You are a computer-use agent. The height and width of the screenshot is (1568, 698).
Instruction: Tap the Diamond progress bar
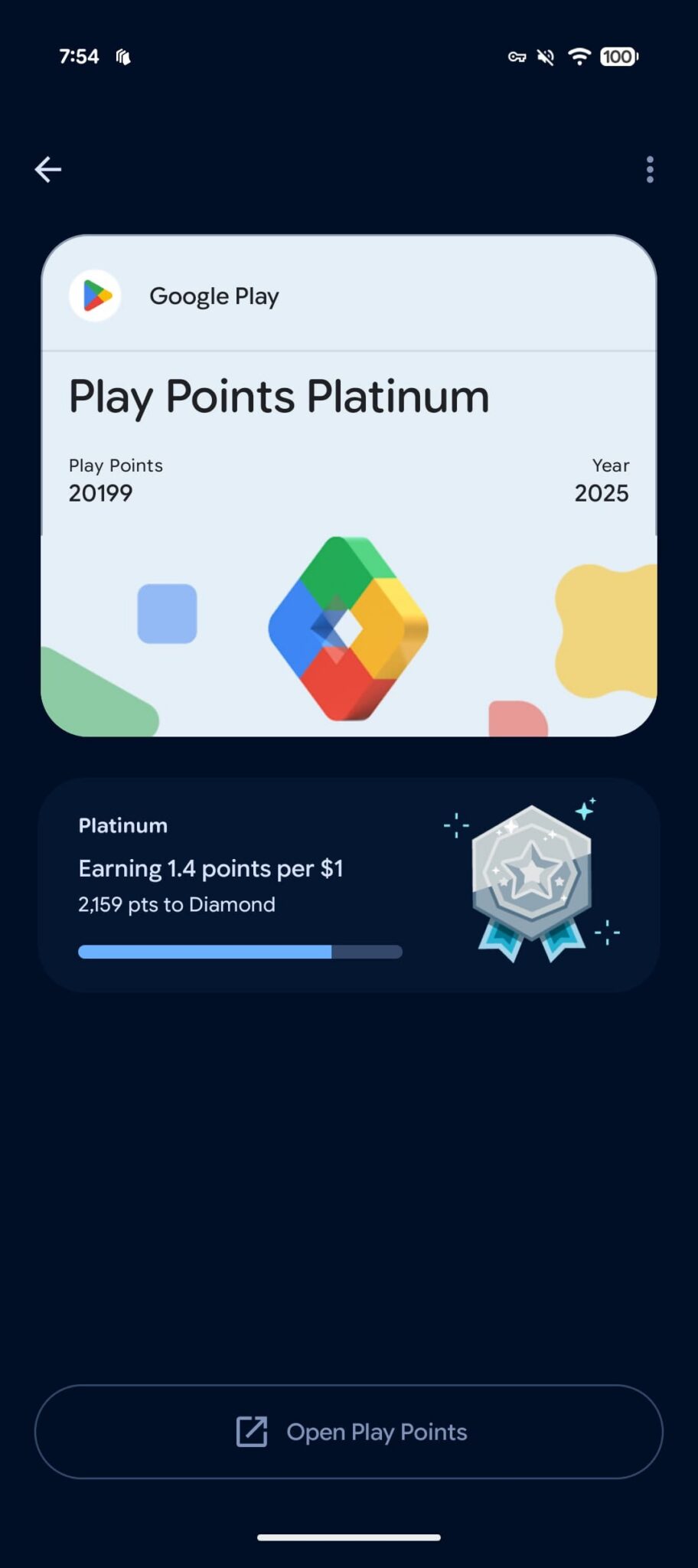click(240, 951)
